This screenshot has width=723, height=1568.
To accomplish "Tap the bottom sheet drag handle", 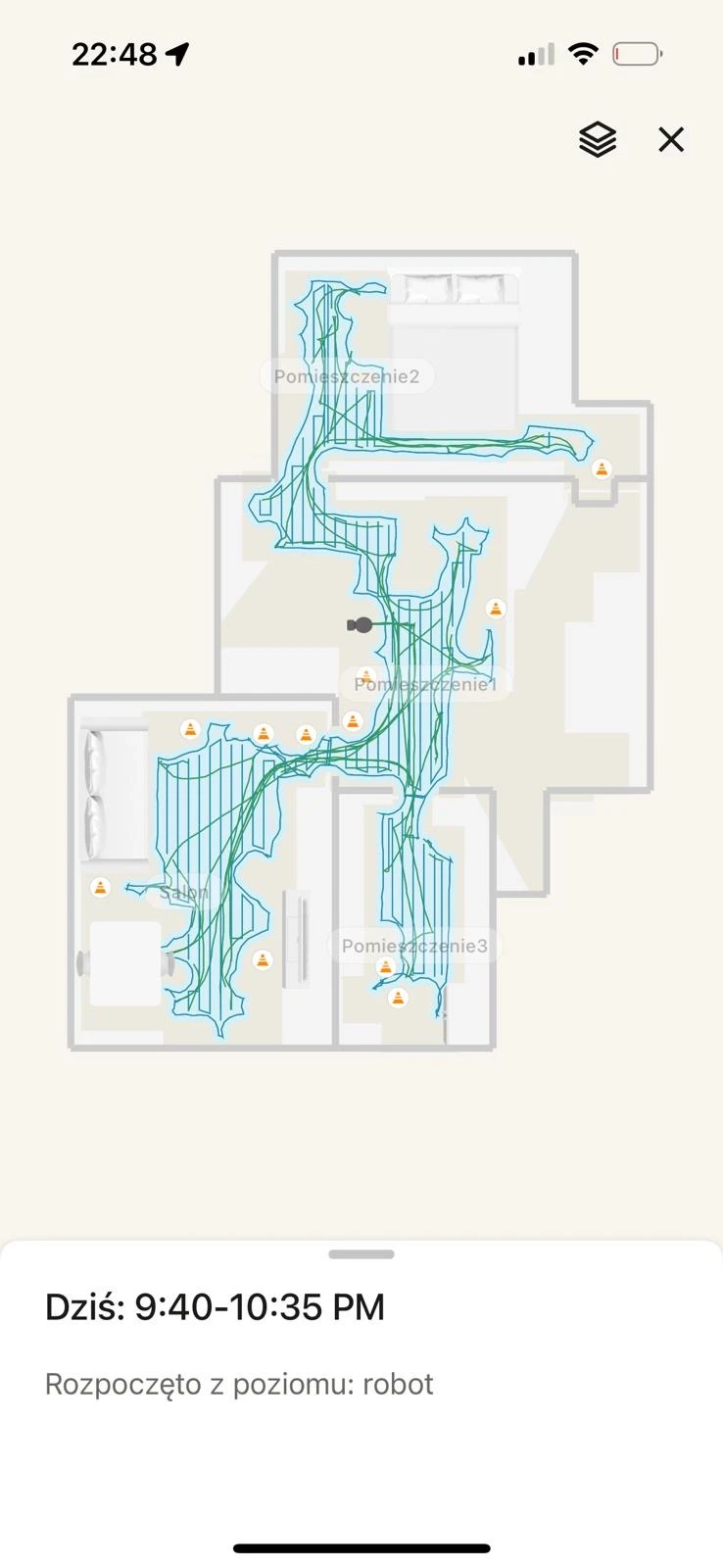I will pyautogui.click(x=361, y=1254).
